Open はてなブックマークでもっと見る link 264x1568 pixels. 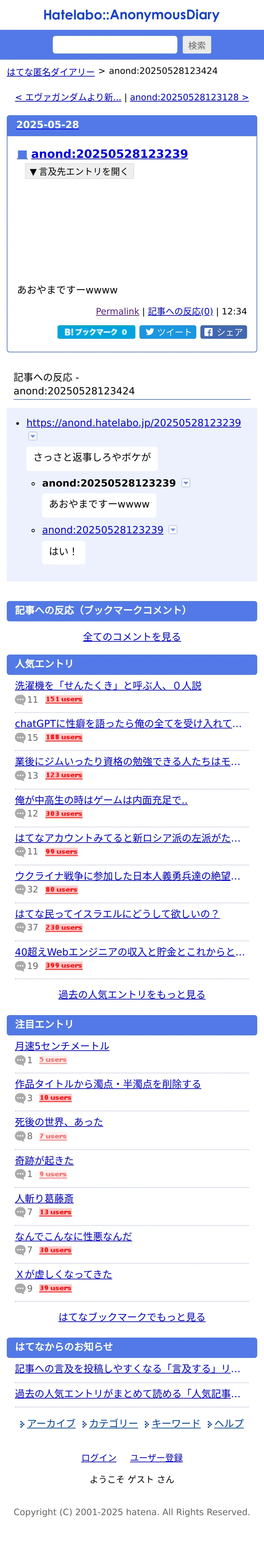(132, 1317)
